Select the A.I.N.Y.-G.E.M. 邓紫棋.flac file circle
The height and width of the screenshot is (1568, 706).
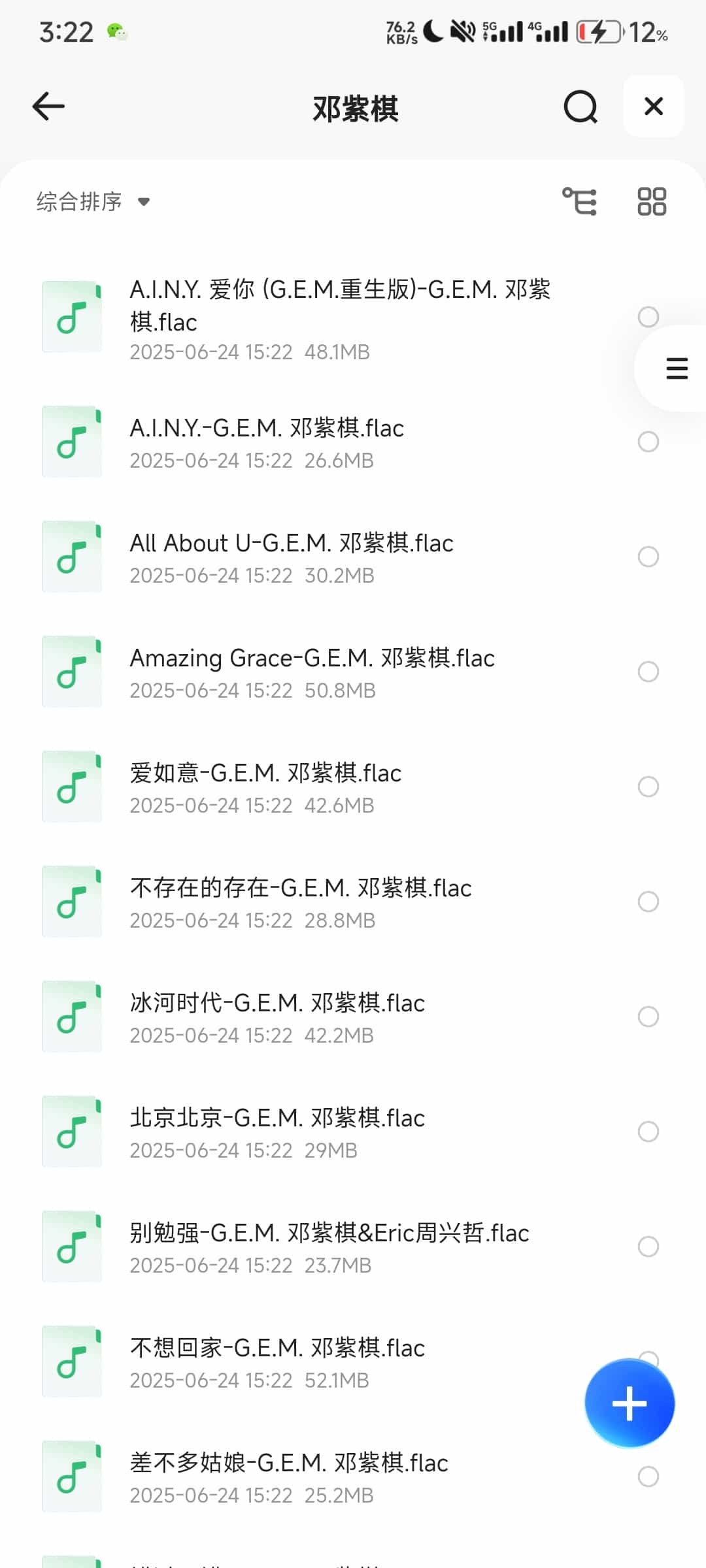click(x=648, y=442)
